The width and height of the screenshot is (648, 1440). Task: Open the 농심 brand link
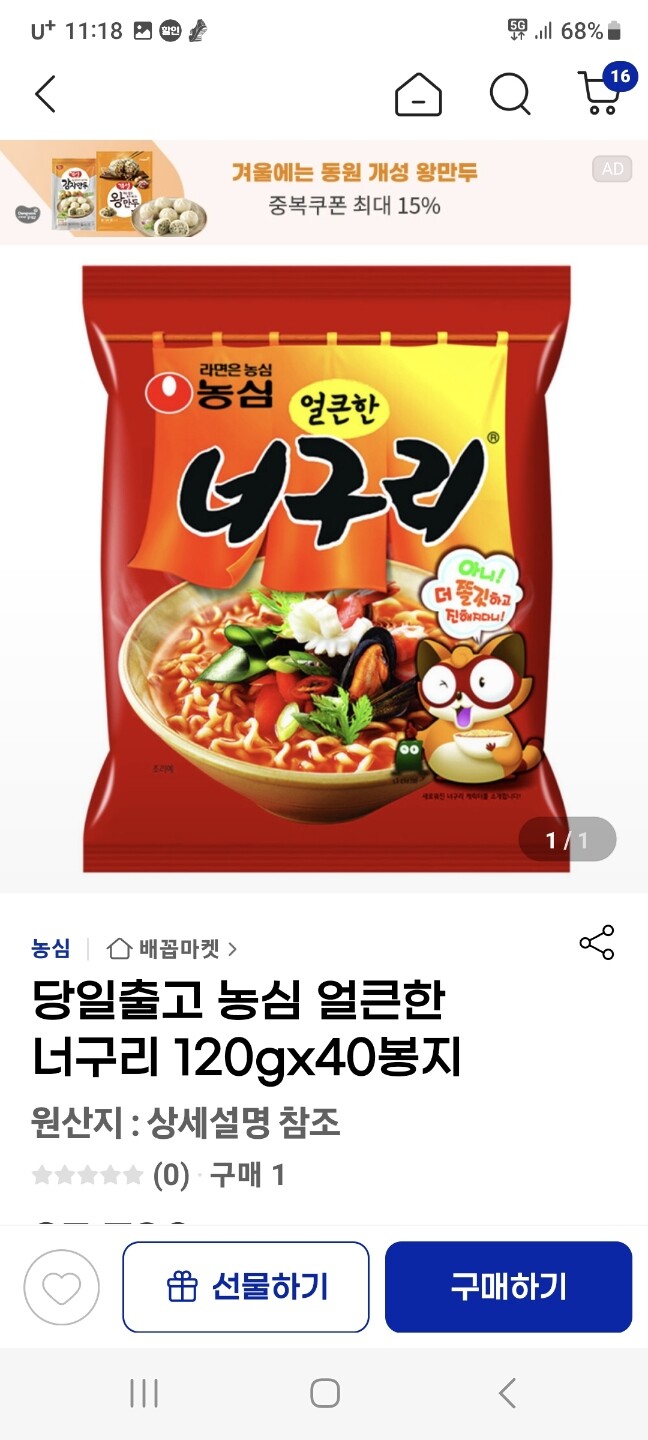[51, 948]
